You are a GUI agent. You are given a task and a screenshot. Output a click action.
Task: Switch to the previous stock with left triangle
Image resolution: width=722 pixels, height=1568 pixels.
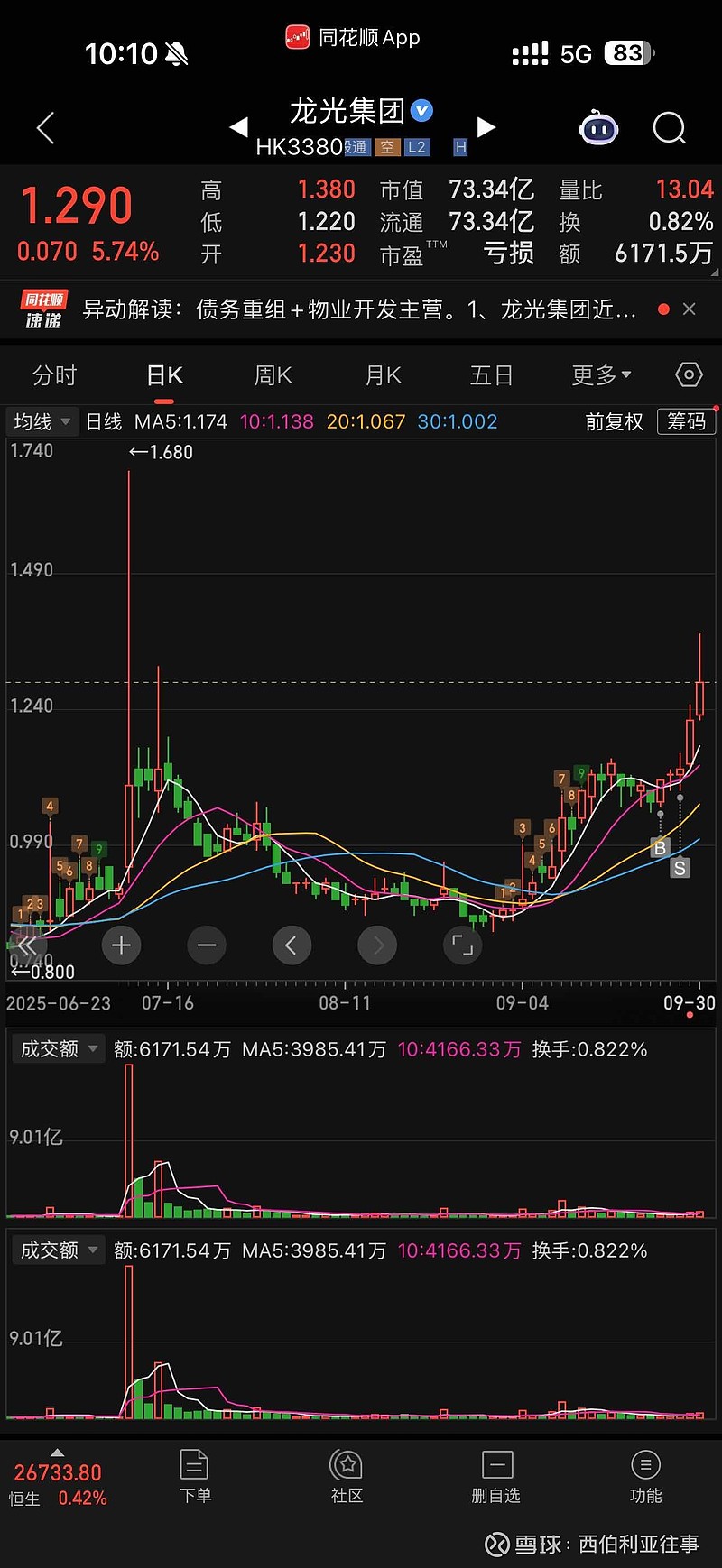click(239, 127)
